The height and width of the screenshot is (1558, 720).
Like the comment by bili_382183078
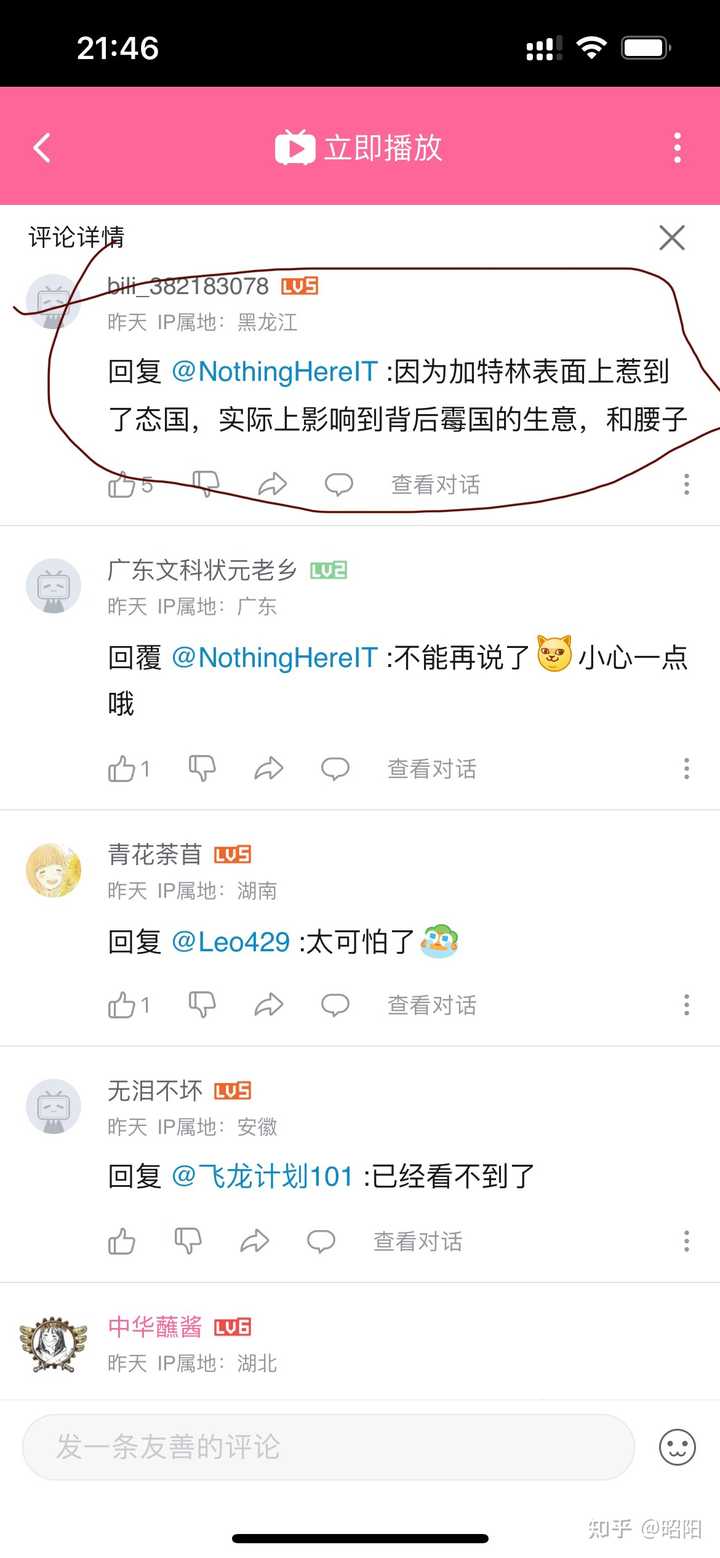122,485
